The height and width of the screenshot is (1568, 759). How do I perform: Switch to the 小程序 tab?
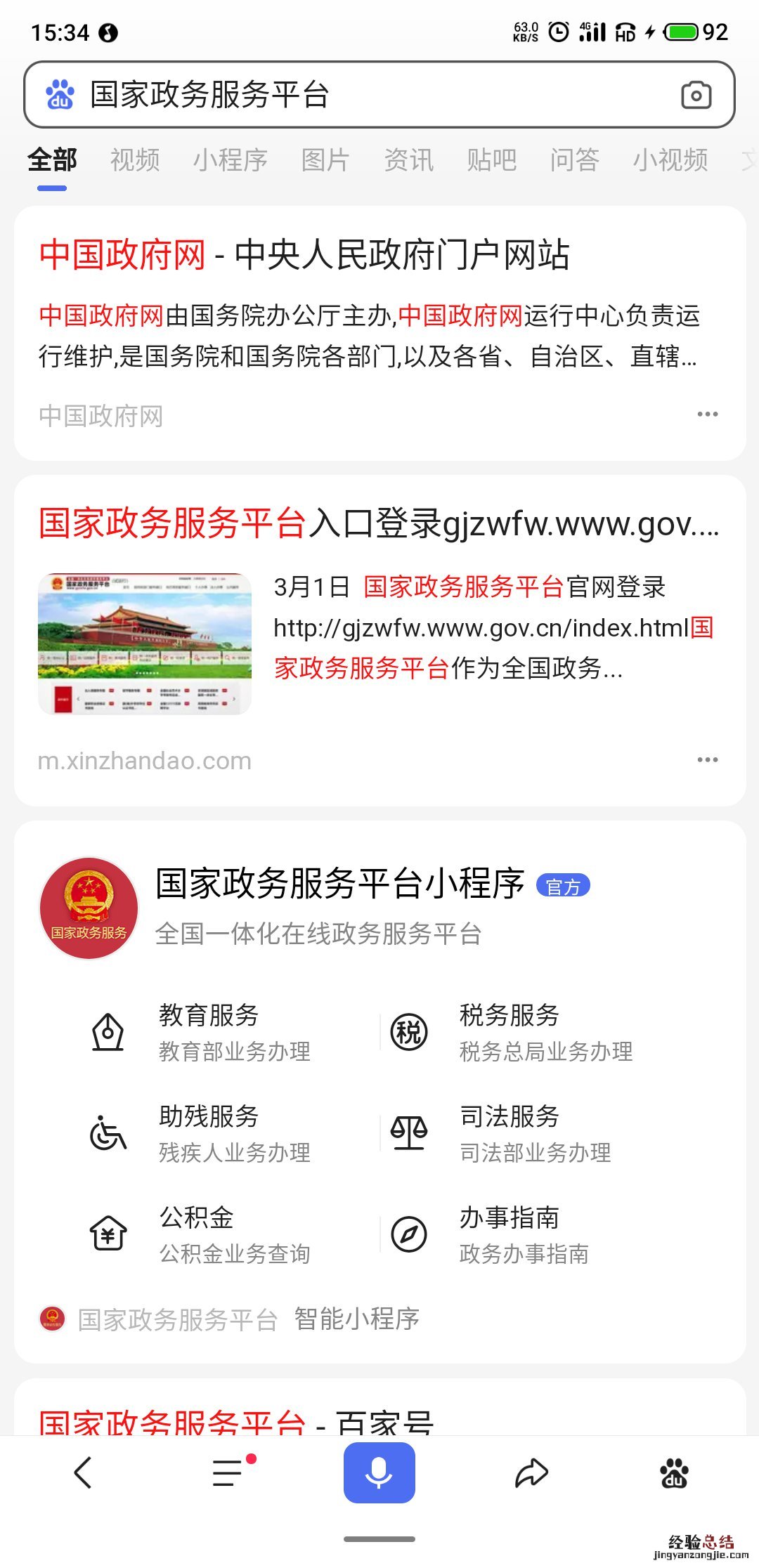click(x=231, y=160)
